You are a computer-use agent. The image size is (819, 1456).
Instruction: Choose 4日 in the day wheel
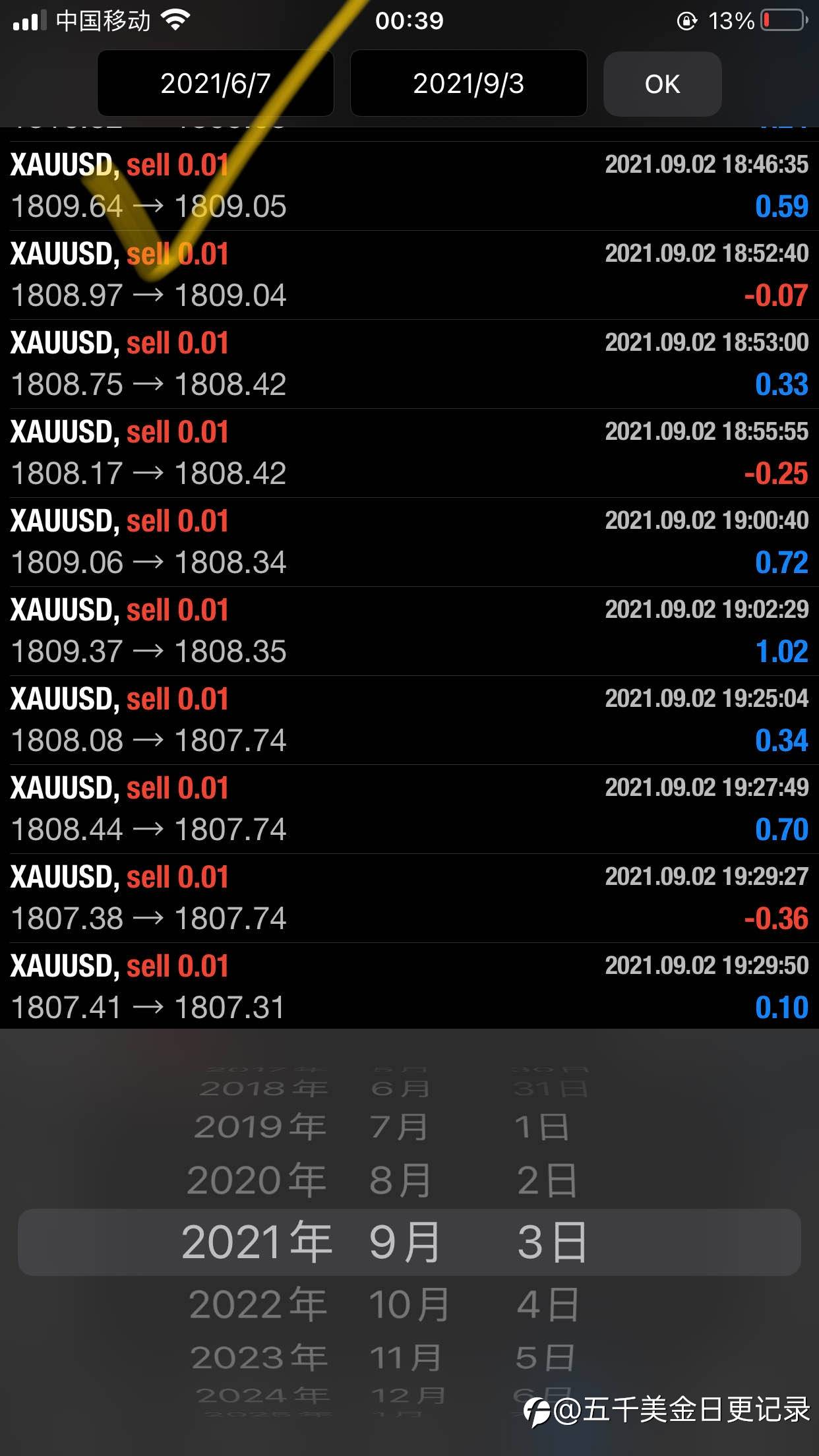547,1304
